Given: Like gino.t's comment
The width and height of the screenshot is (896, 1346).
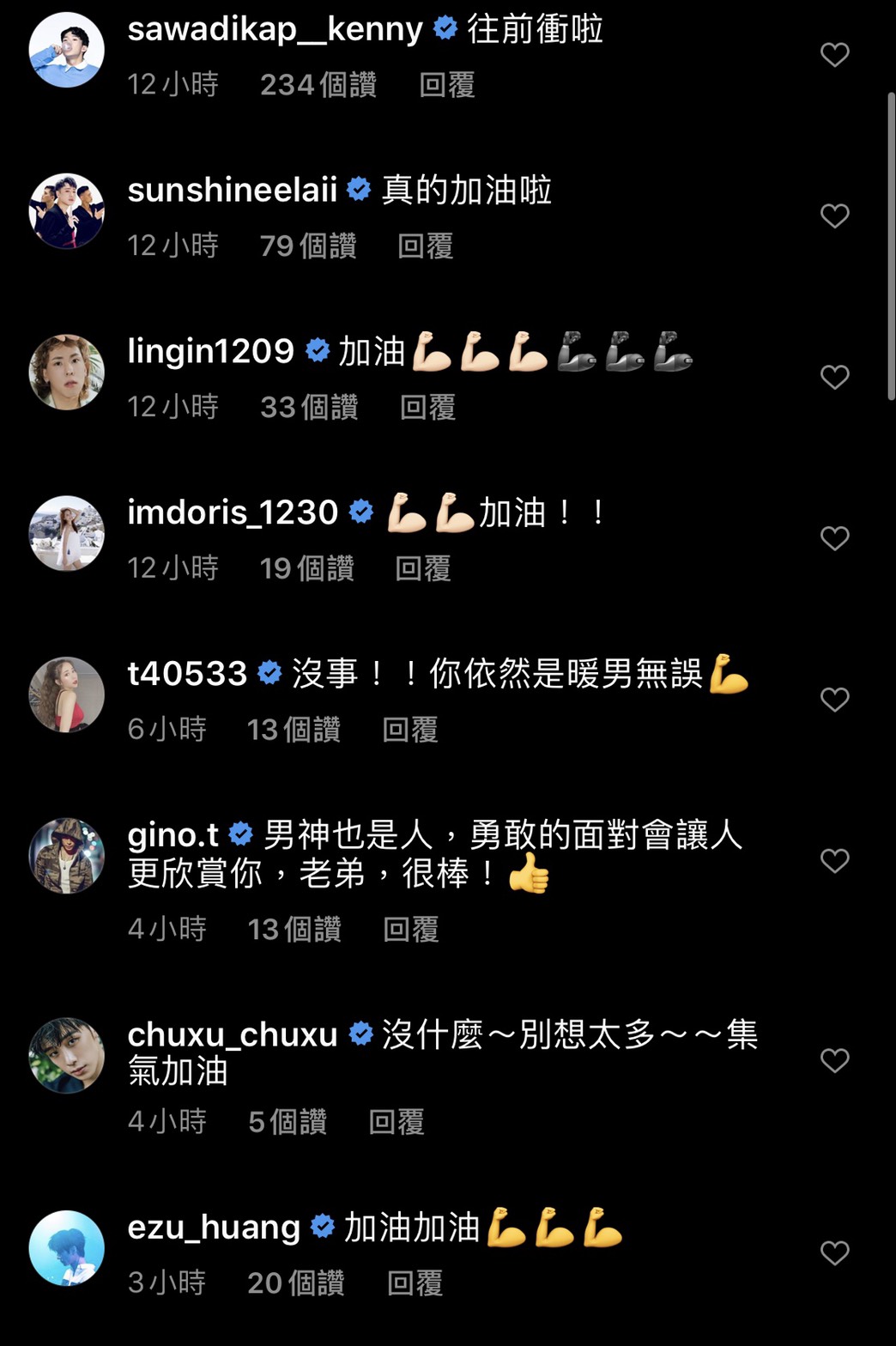Looking at the screenshot, I should coord(834,860).
